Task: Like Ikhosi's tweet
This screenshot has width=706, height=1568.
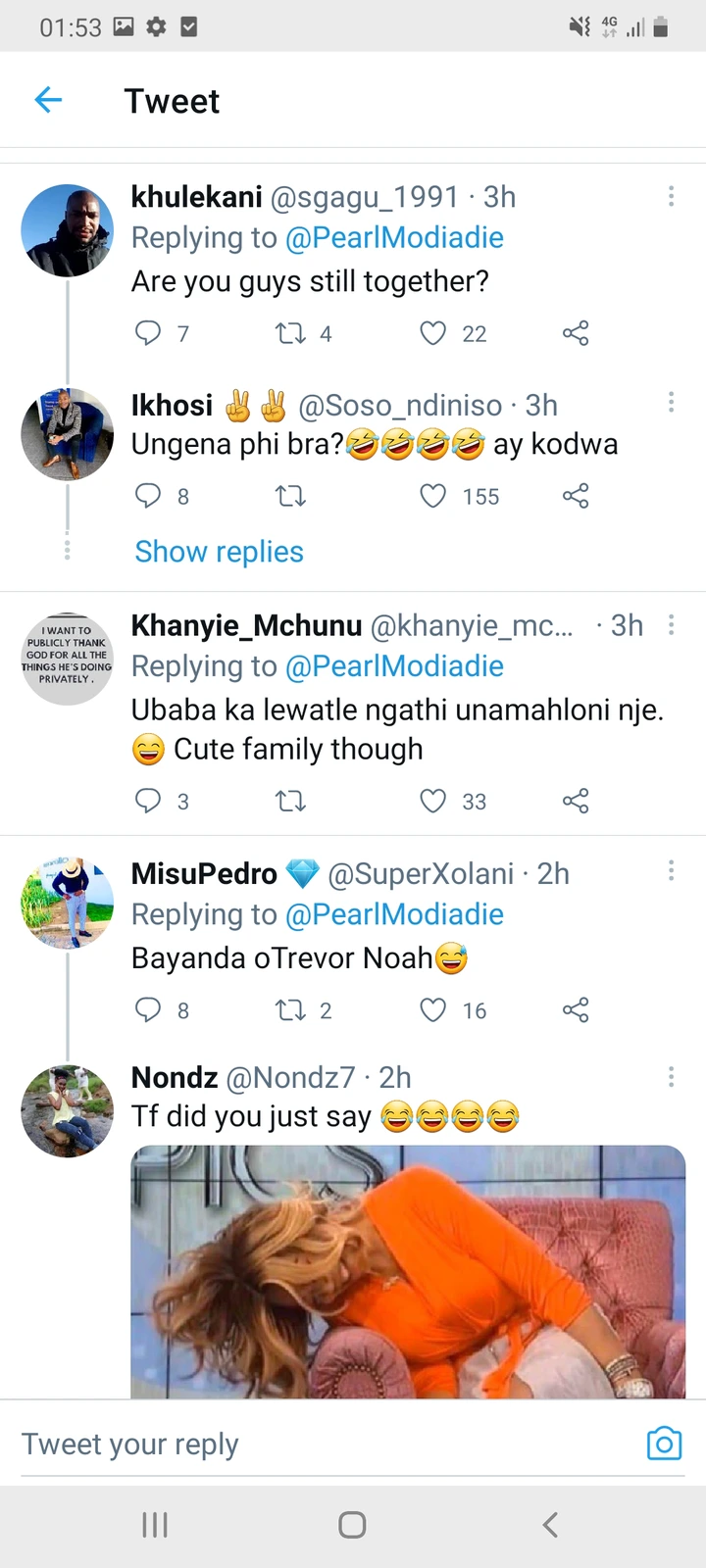Action: (433, 496)
